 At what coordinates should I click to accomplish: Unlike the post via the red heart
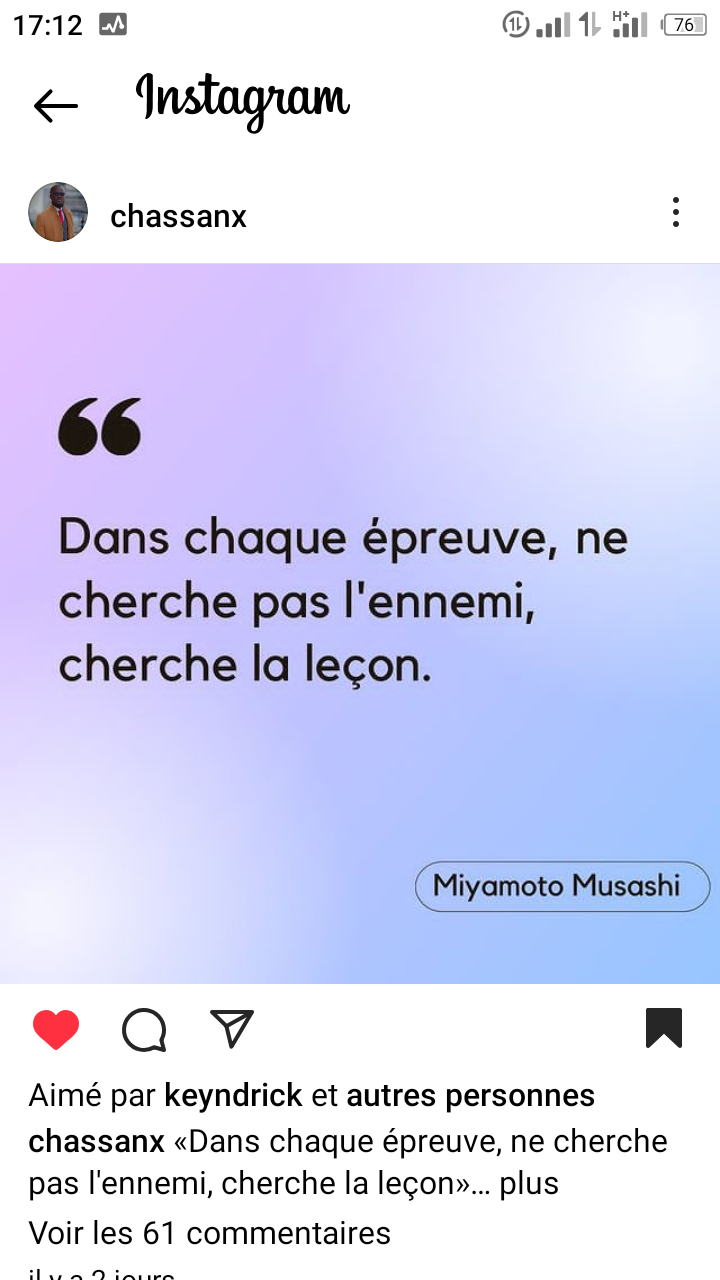coord(56,1029)
